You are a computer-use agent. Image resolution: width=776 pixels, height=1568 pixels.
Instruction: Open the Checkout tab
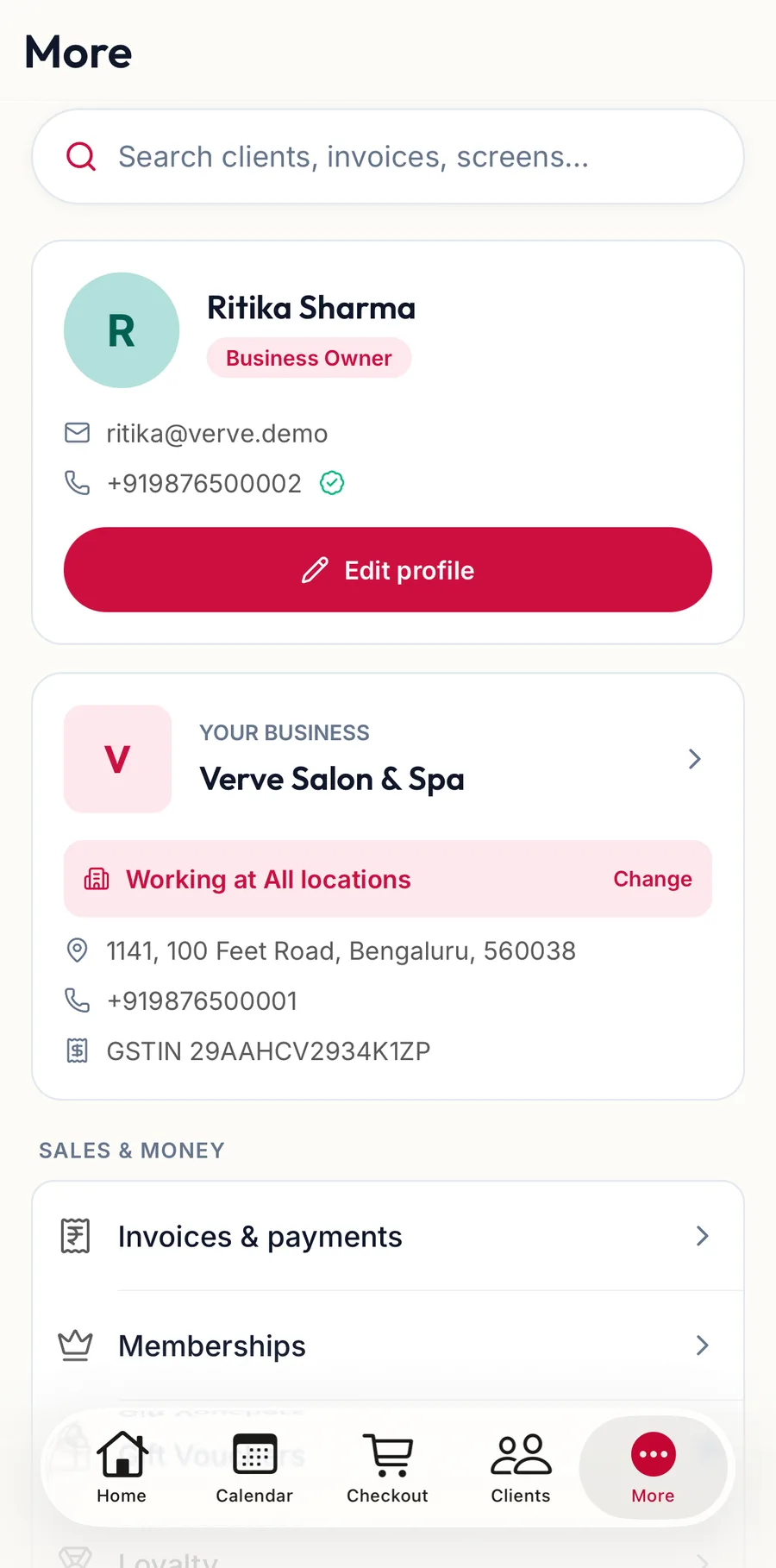(x=387, y=1468)
